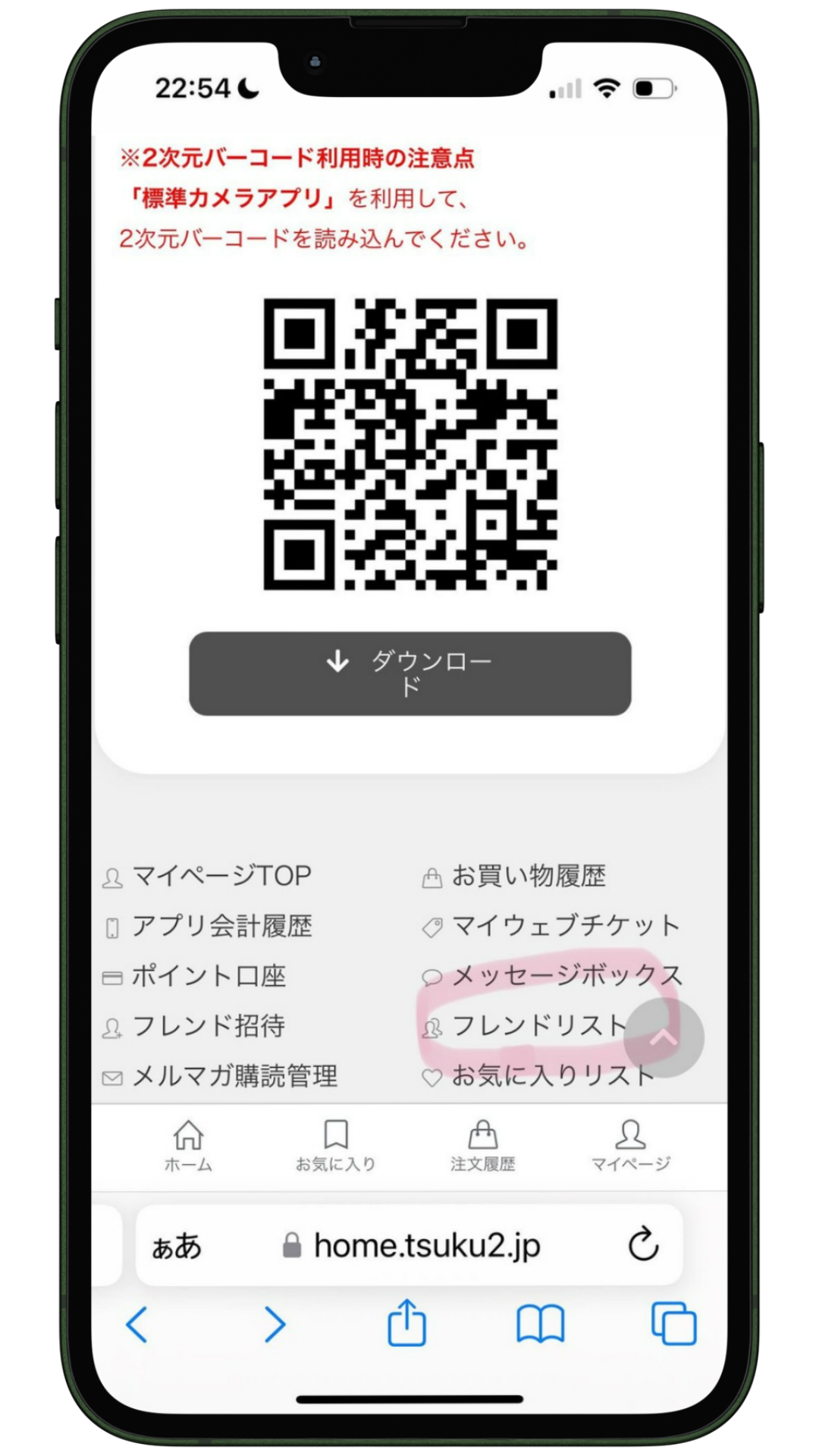Image resolution: width=819 pixels, height=1456 pixels.
Task: Switch to the お気に入り tab
Action: (335, 1145)
